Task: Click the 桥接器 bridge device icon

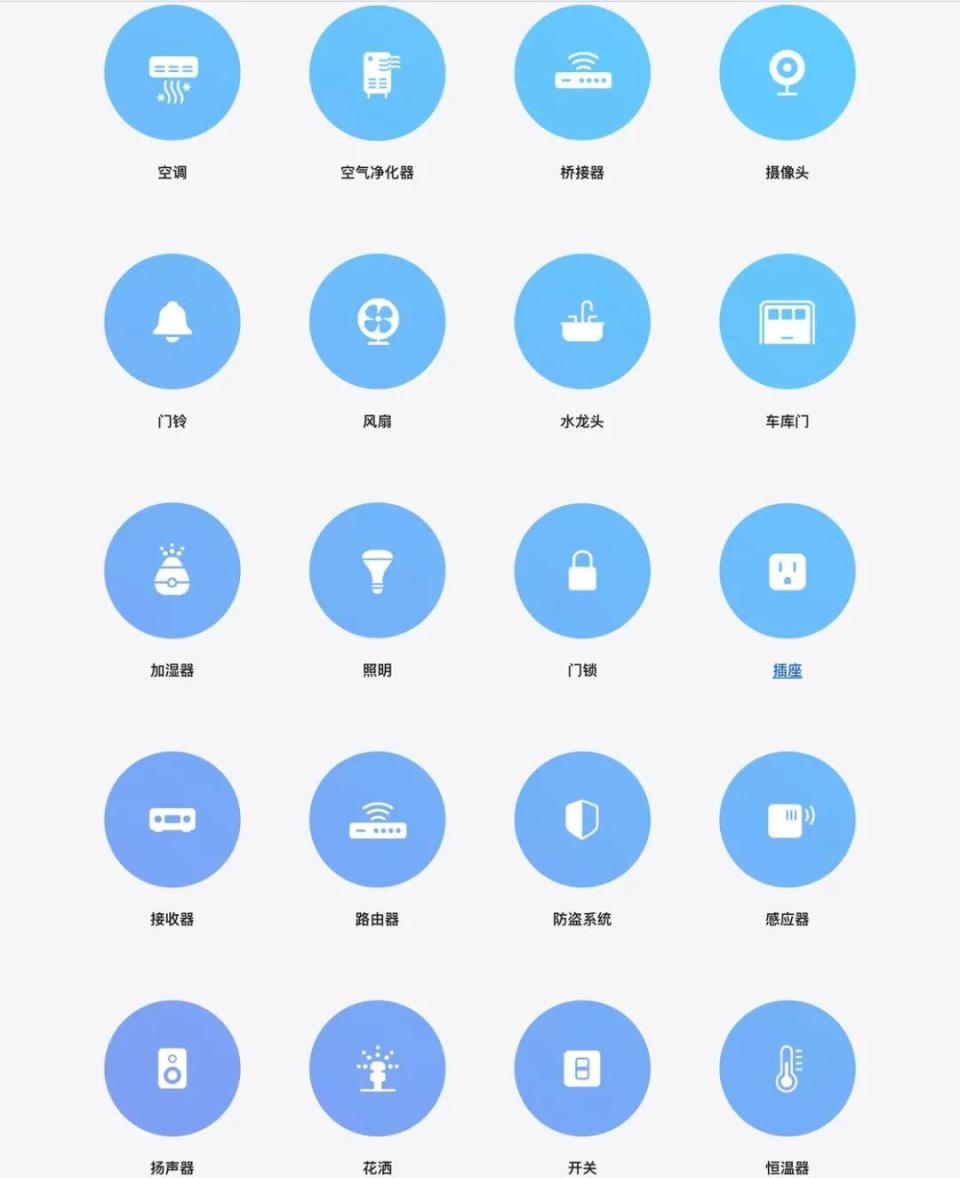Action: pos(583,72)
